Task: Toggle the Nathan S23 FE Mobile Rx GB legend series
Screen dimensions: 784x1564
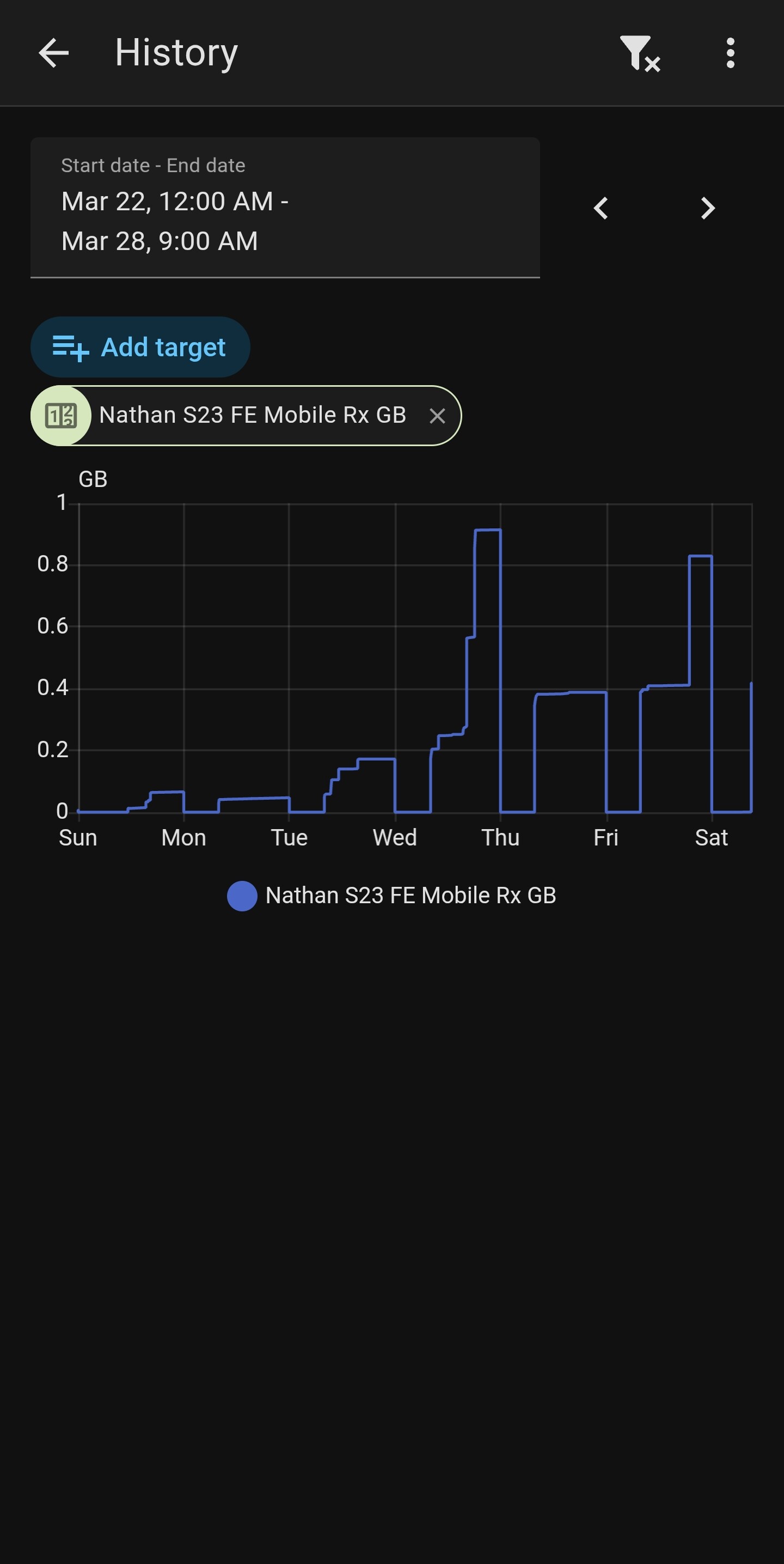Action: click(x=391, y=896)
